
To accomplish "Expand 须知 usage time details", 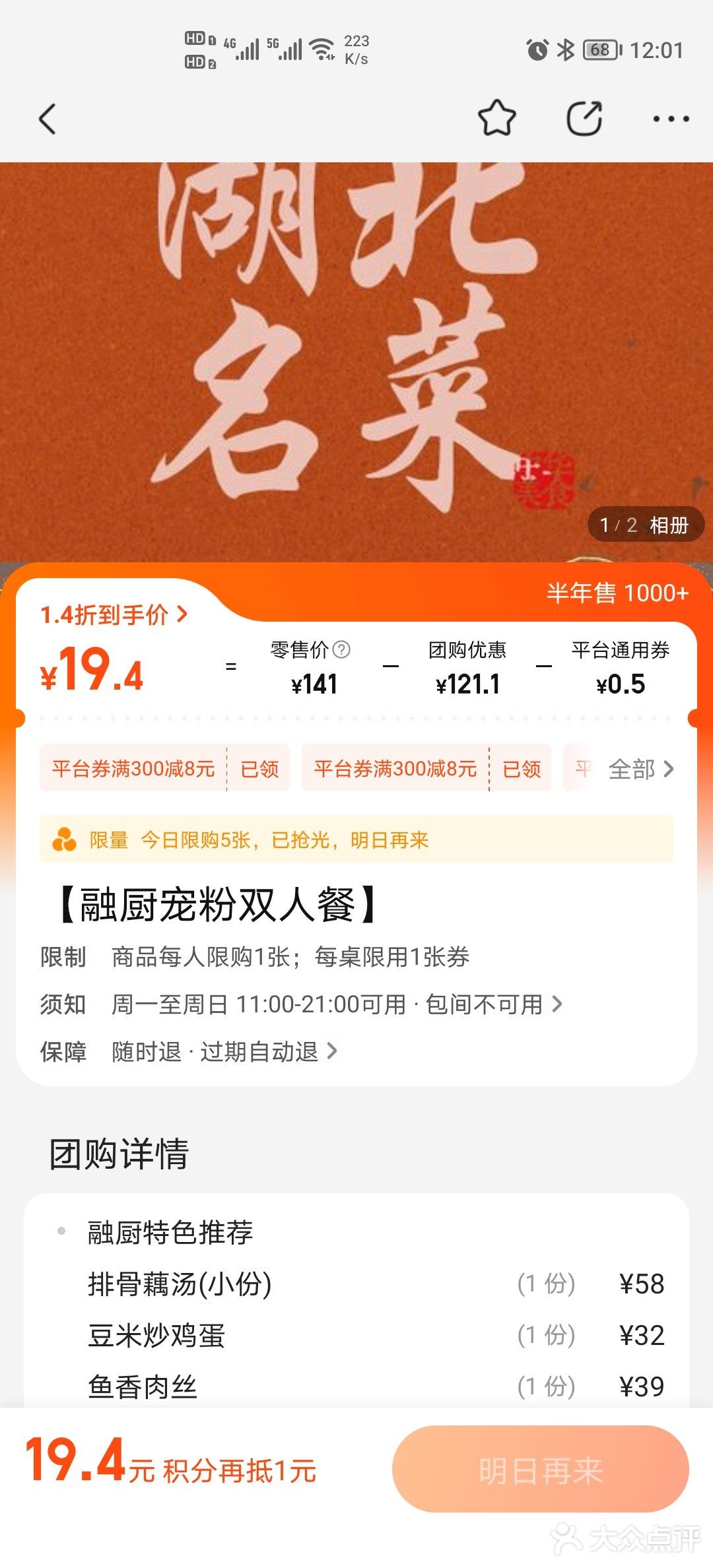I will click(337, 1004).
